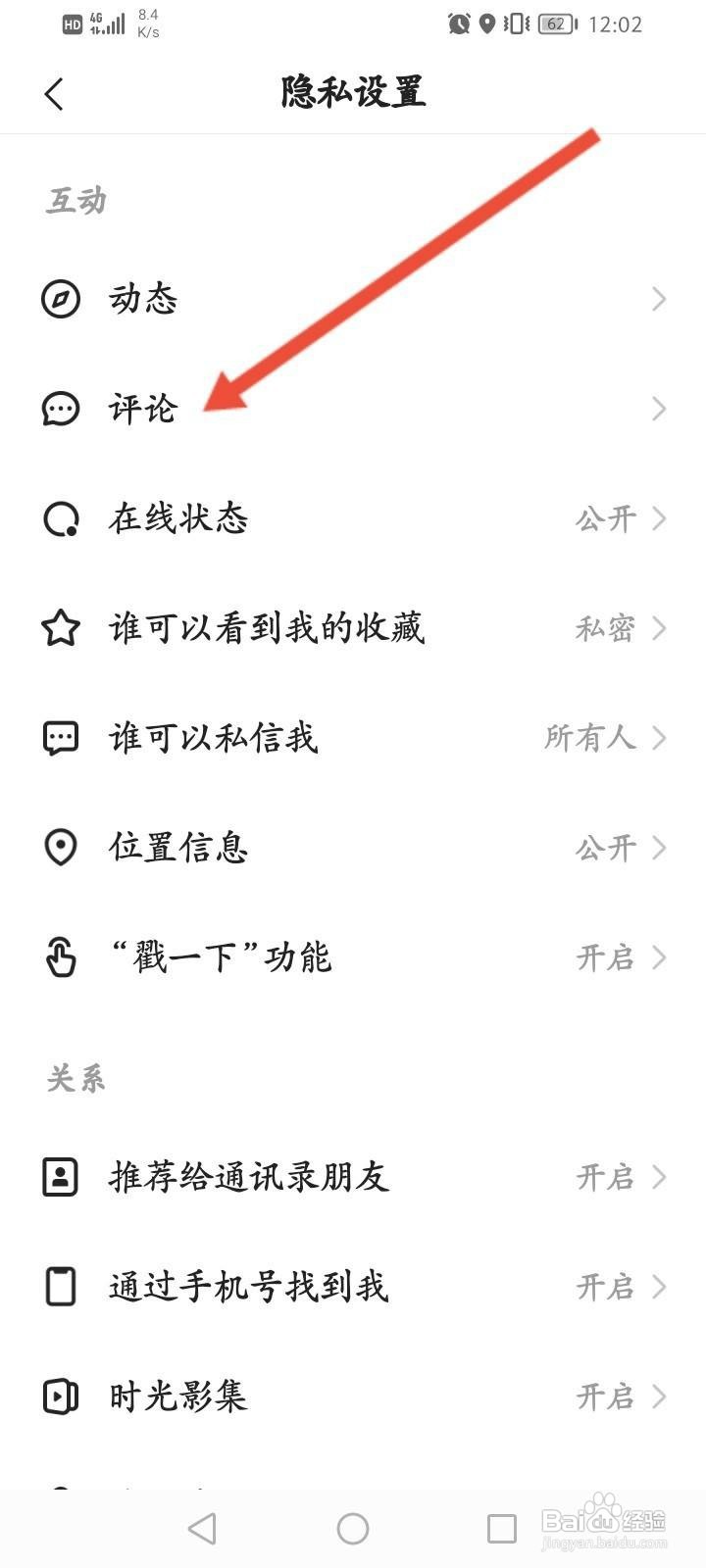Open 谁可以看到我的收藏 setting
This screenshot has height=1568, width=706.
pyautogui.click(x=353, y=628)
